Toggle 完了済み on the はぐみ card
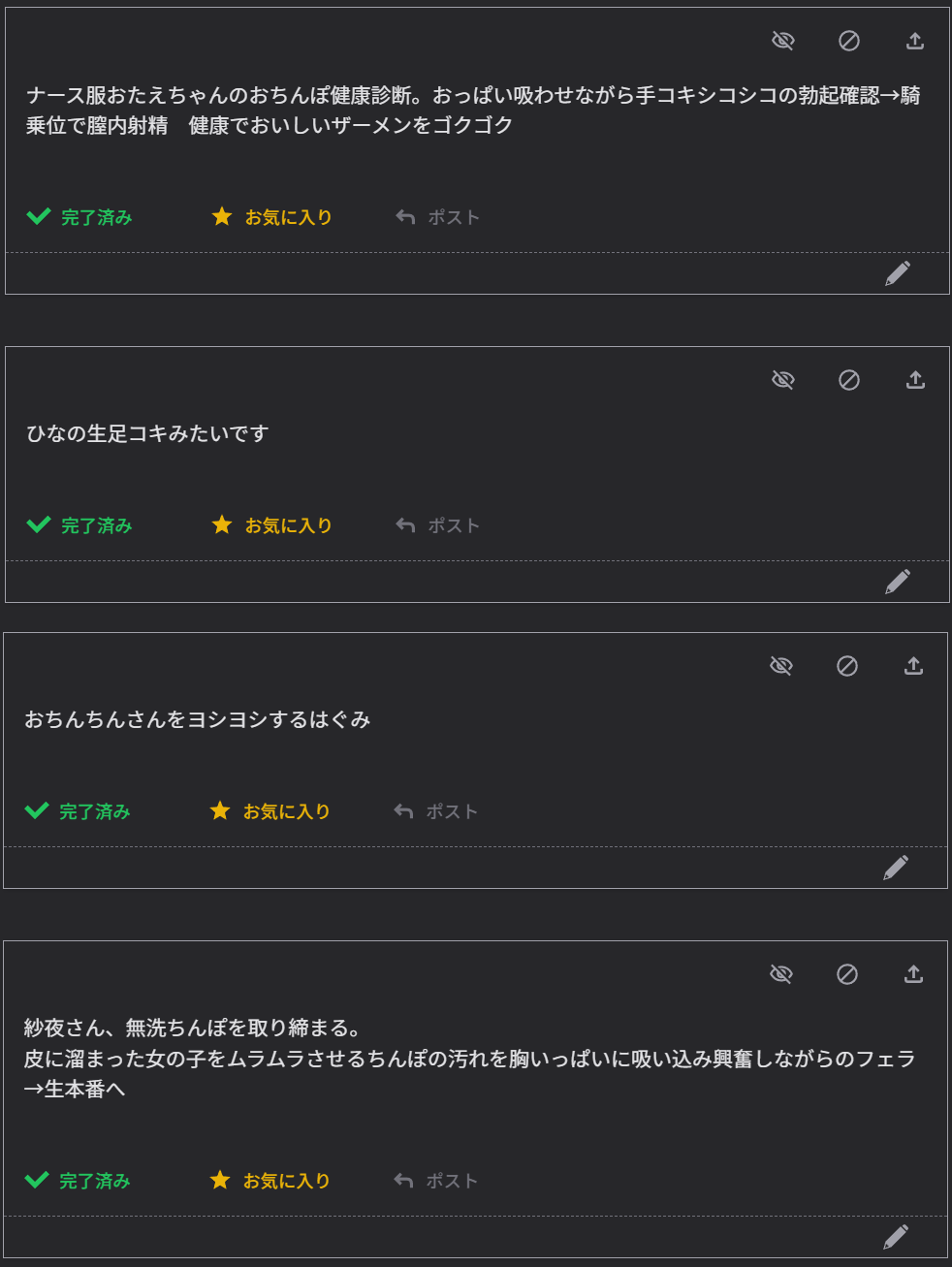Viewport: 952px width, 1267px height. [x=78, y=811]
